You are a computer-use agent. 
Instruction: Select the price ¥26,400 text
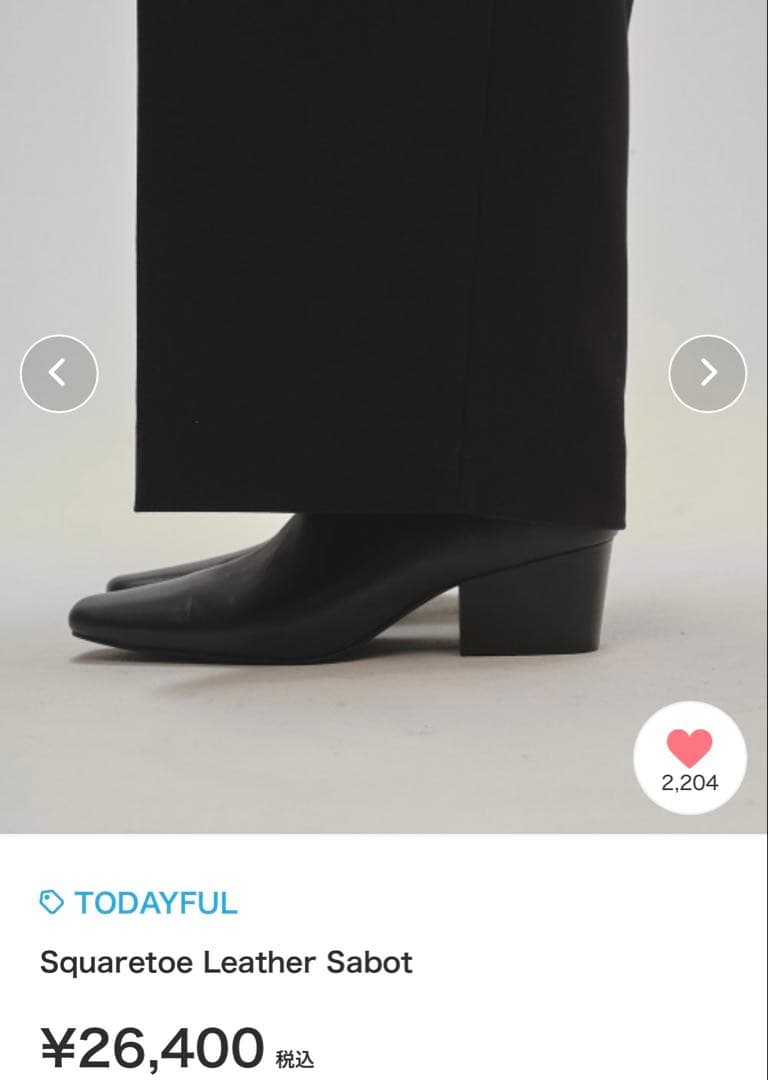(x=148, y=1047)
